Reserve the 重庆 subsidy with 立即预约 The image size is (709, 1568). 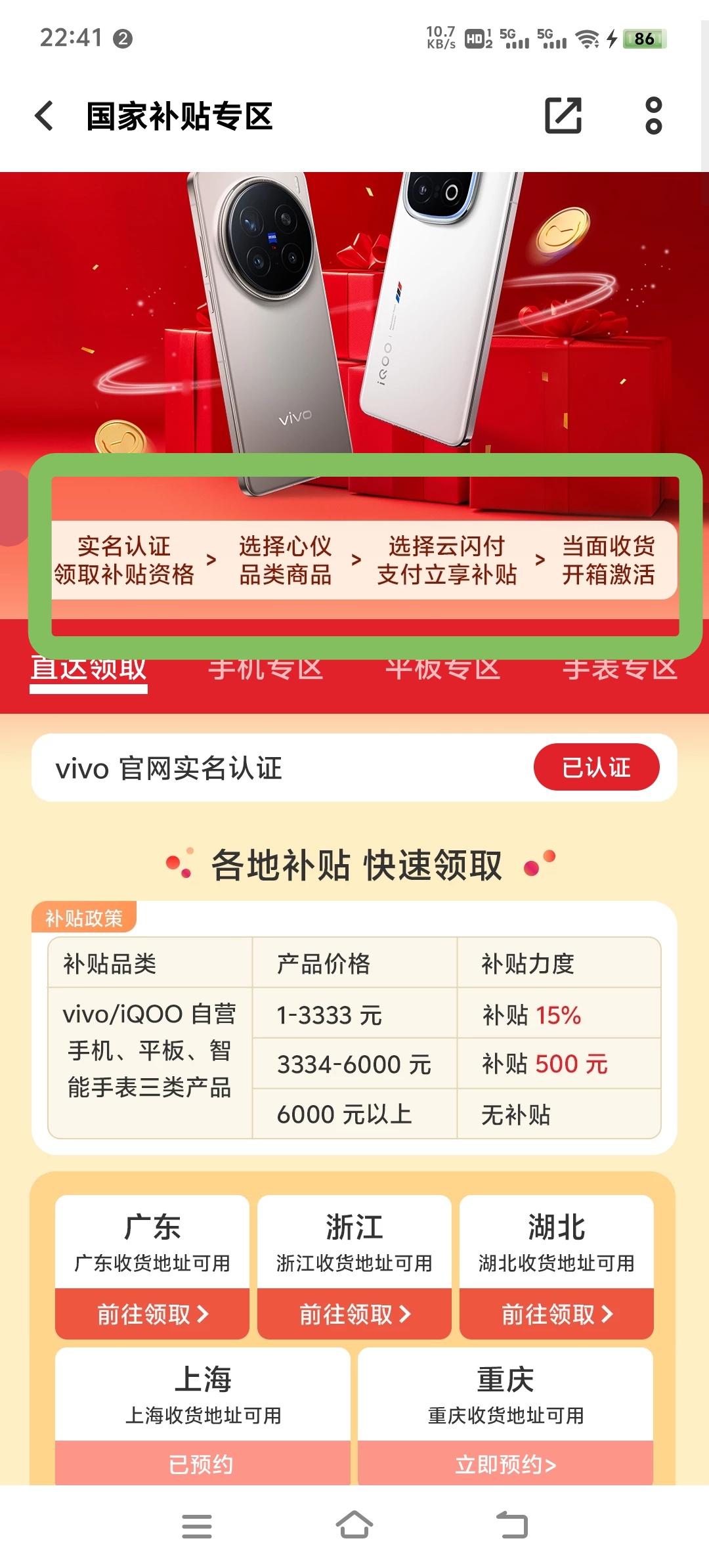[505, 1464]
